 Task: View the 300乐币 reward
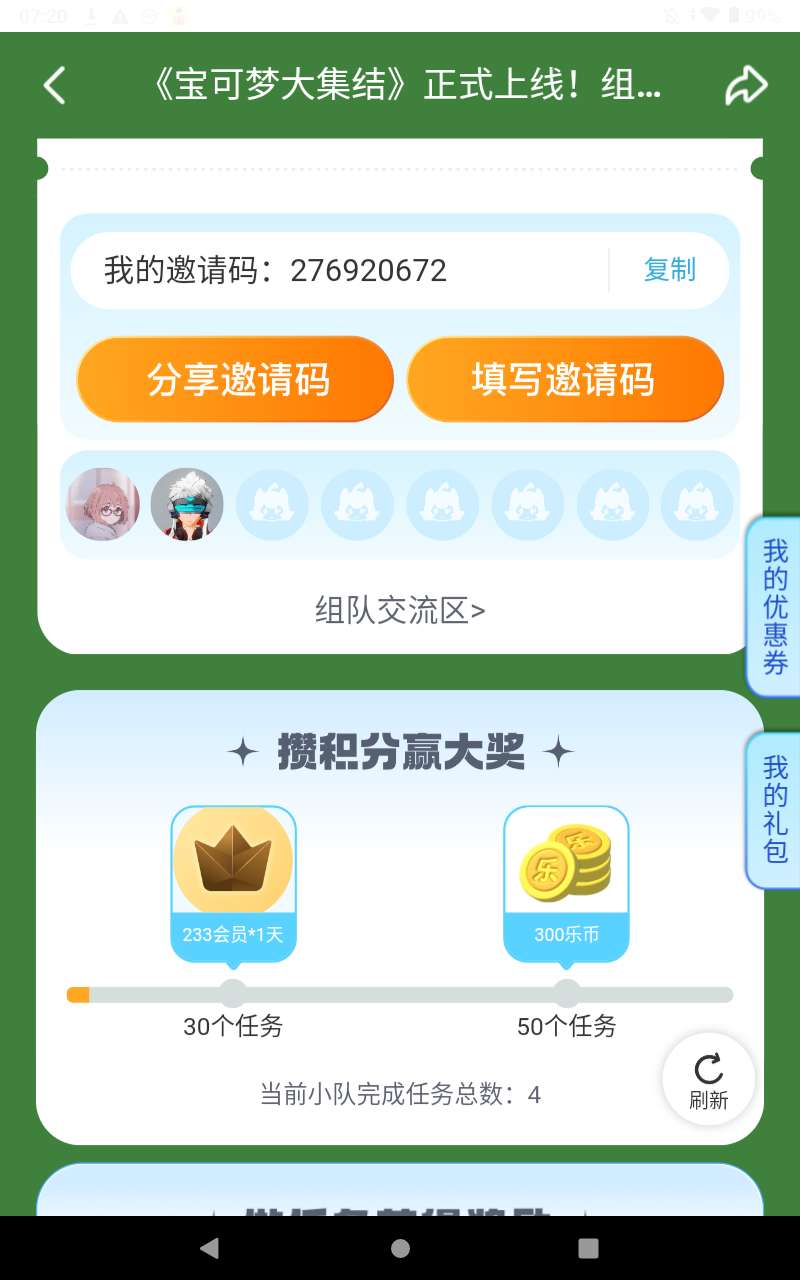(x=566, y=880)
